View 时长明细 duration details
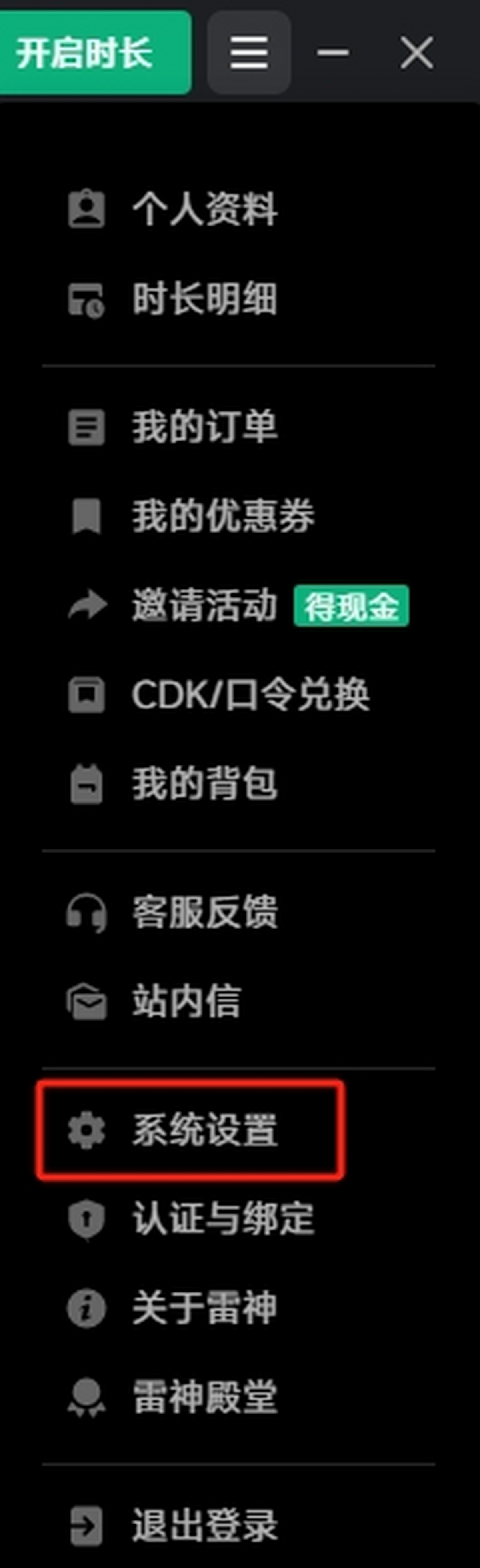Image resolution: width=480 pixels, height=1568 pixels. pyautogui.click(x=204, y=299)
